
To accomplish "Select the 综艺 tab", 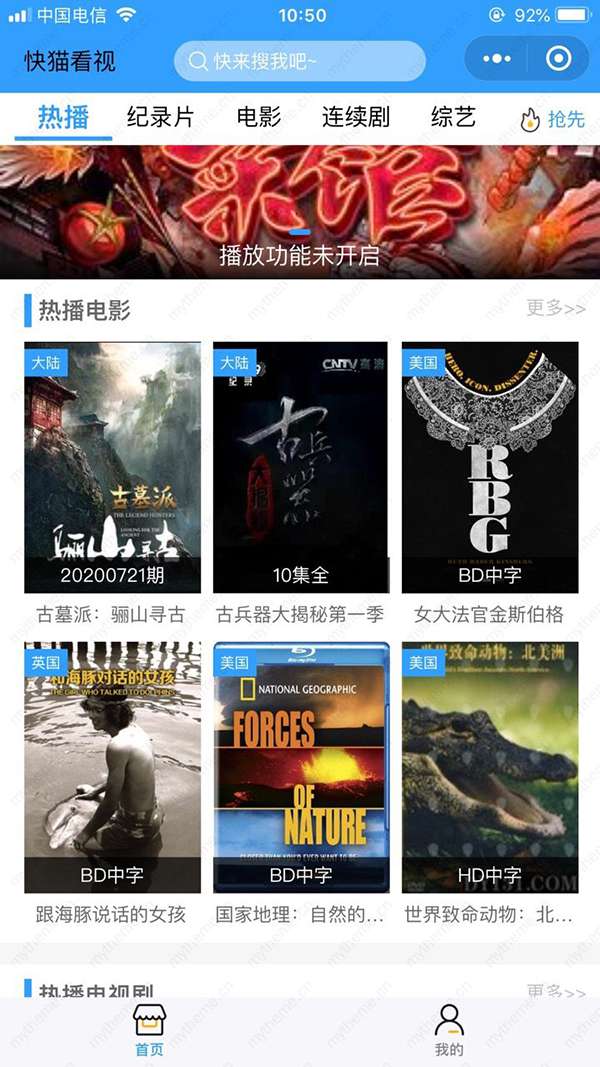I will pos(453,117).
